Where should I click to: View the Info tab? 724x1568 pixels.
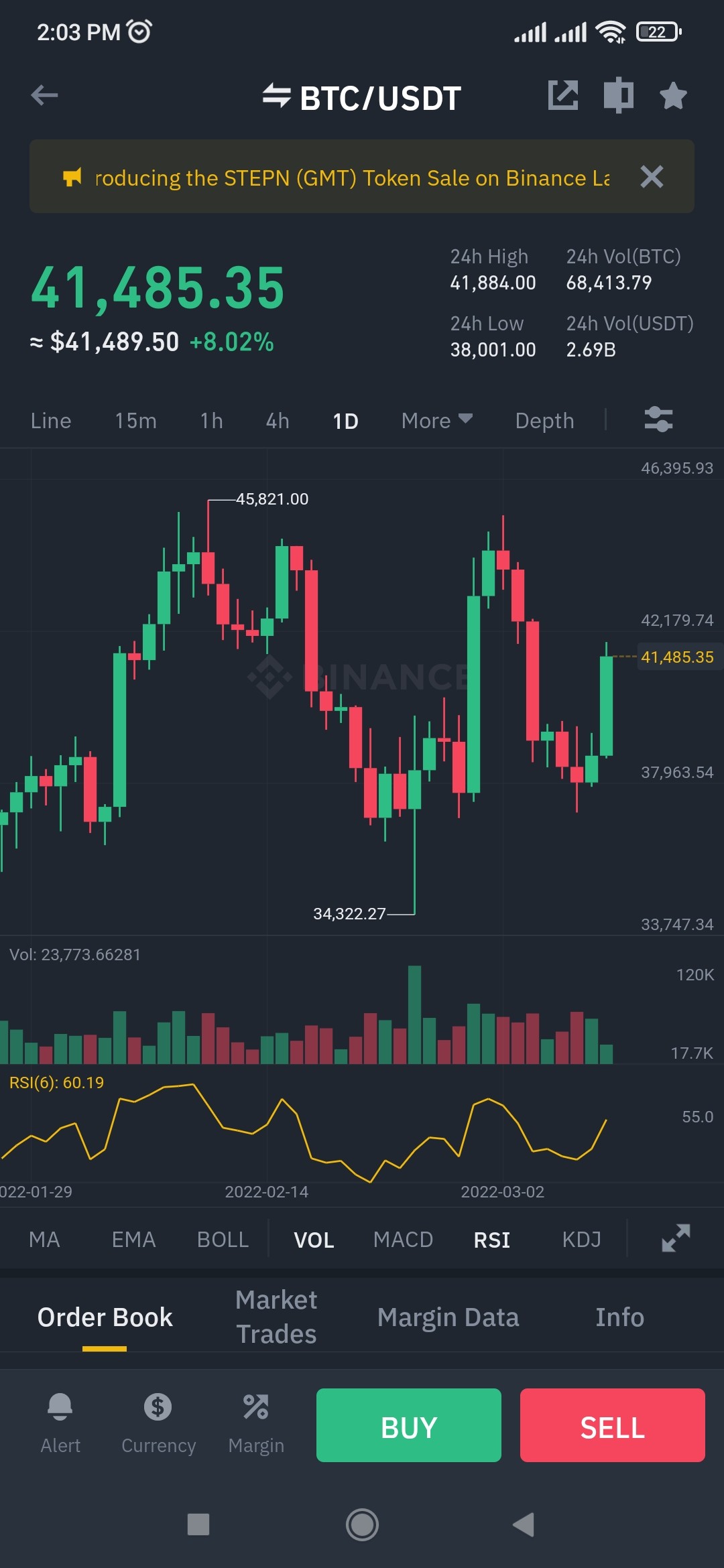(x=619, y=1317)
